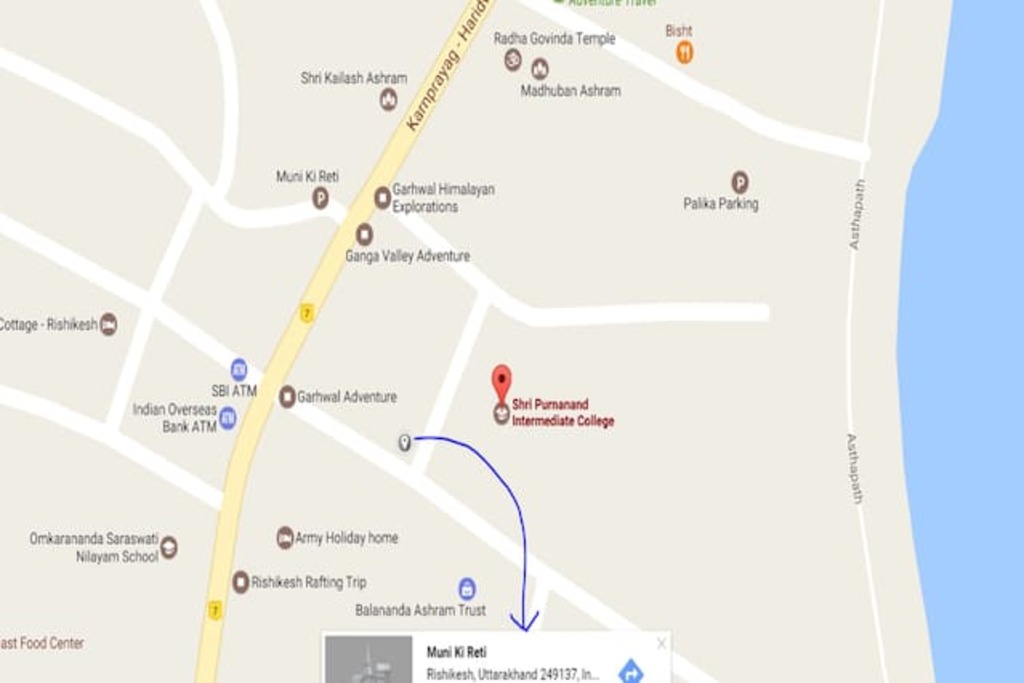Select the Radha Govinda Temple marker
Image resolution: width=1024 pixels, height=683 pixels.
point(513,60)
